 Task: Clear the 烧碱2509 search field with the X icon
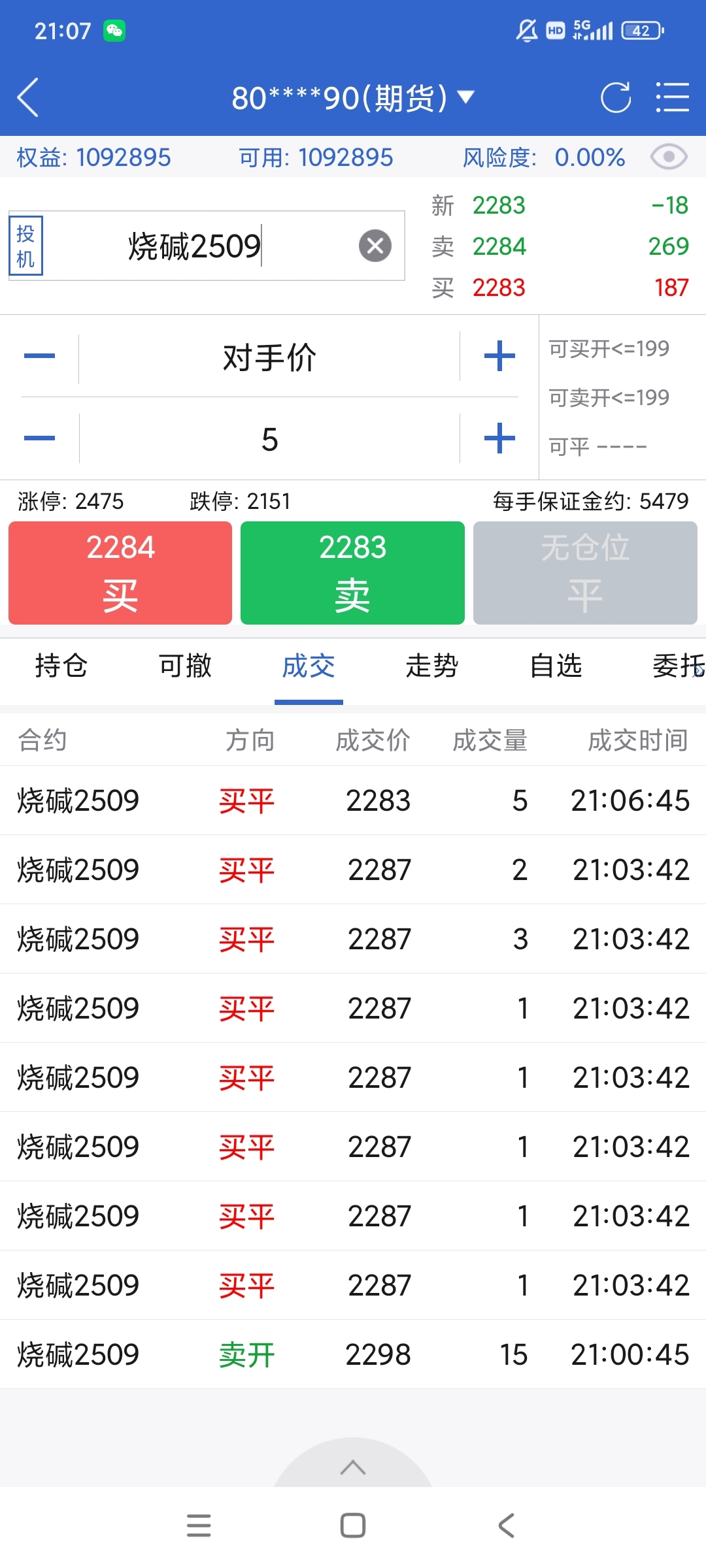coord(374,246)
